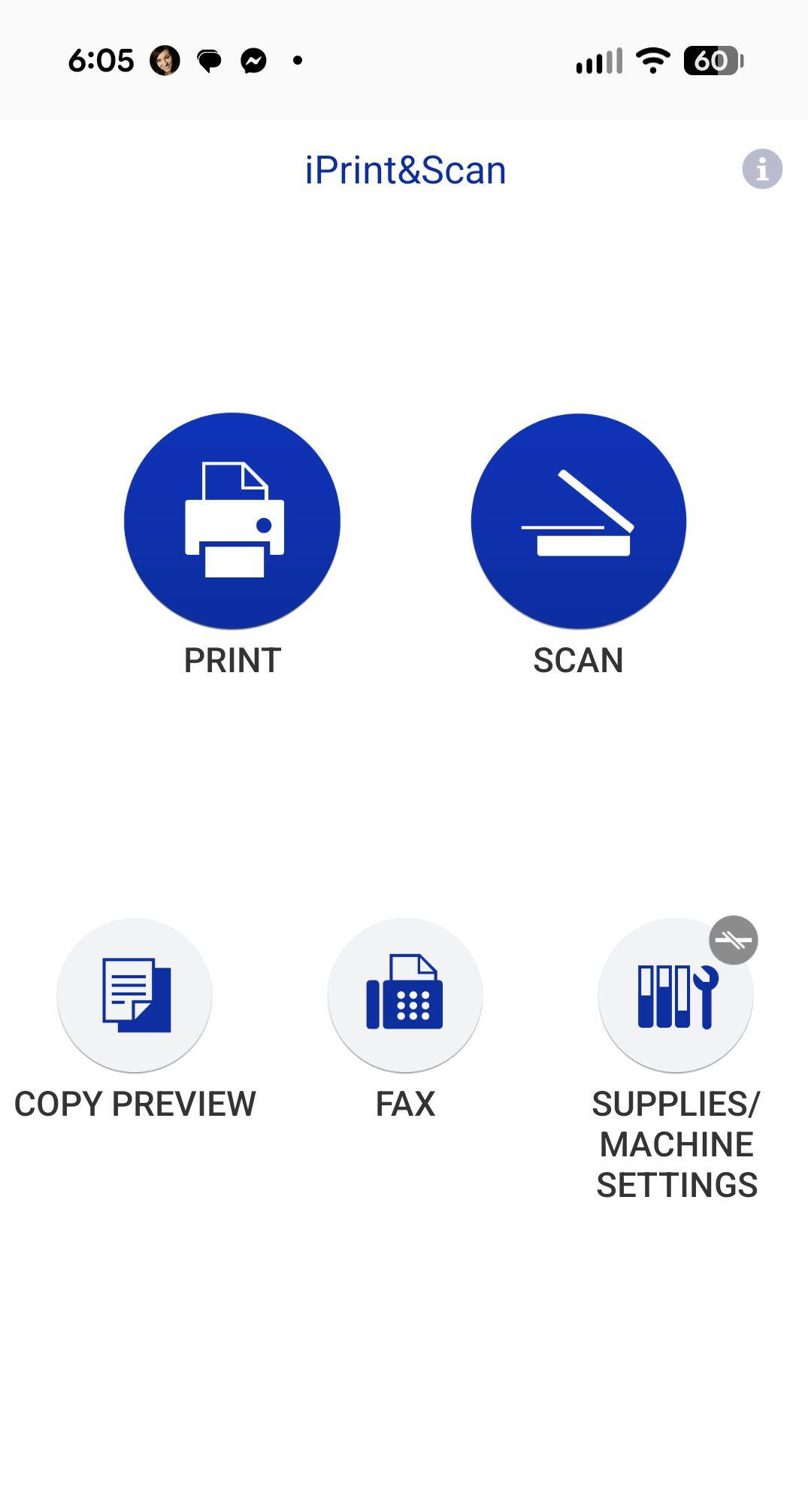Viewport: 808px width, 1512px height.
Task: Tap the printer disconnected badge on Supplies
Action: [x=733, y=938]
